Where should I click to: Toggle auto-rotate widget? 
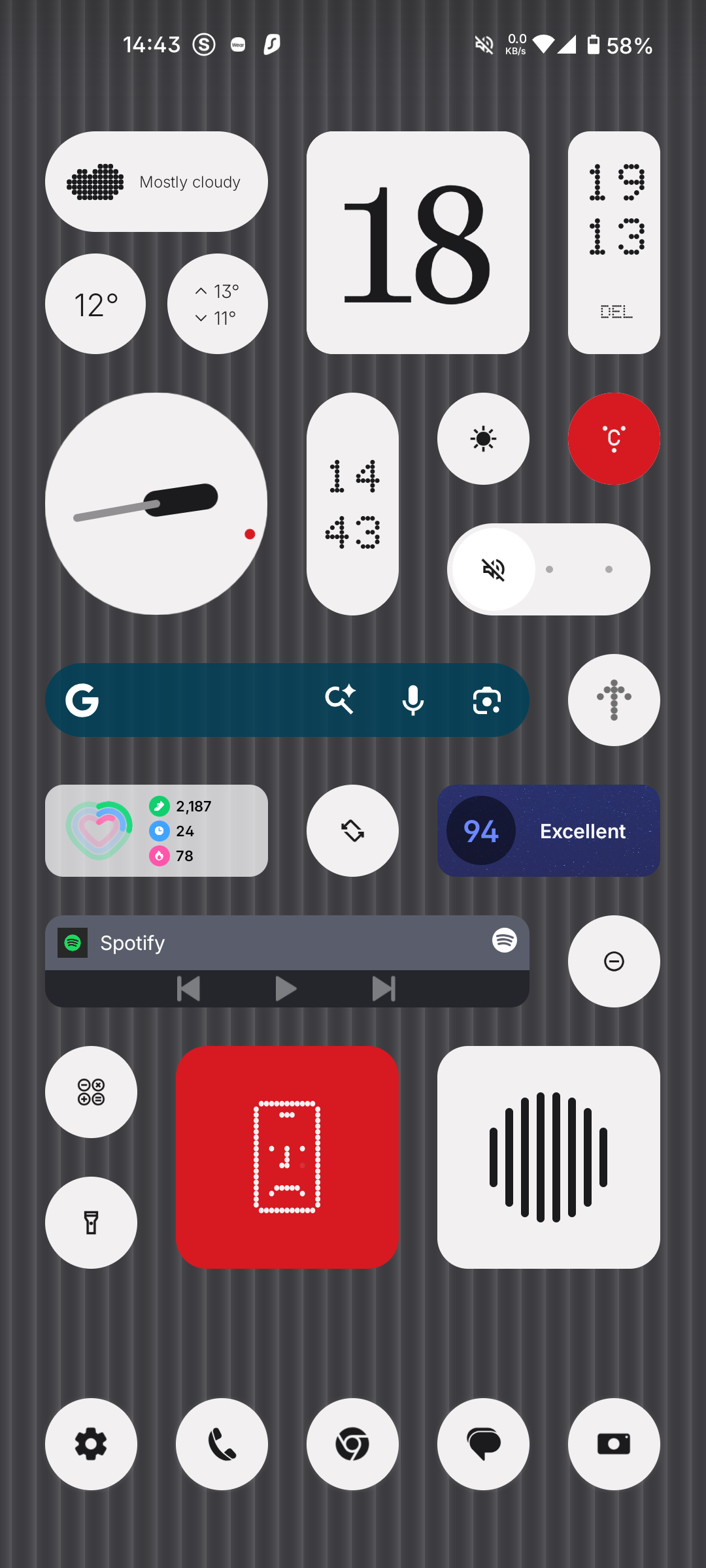352,830
